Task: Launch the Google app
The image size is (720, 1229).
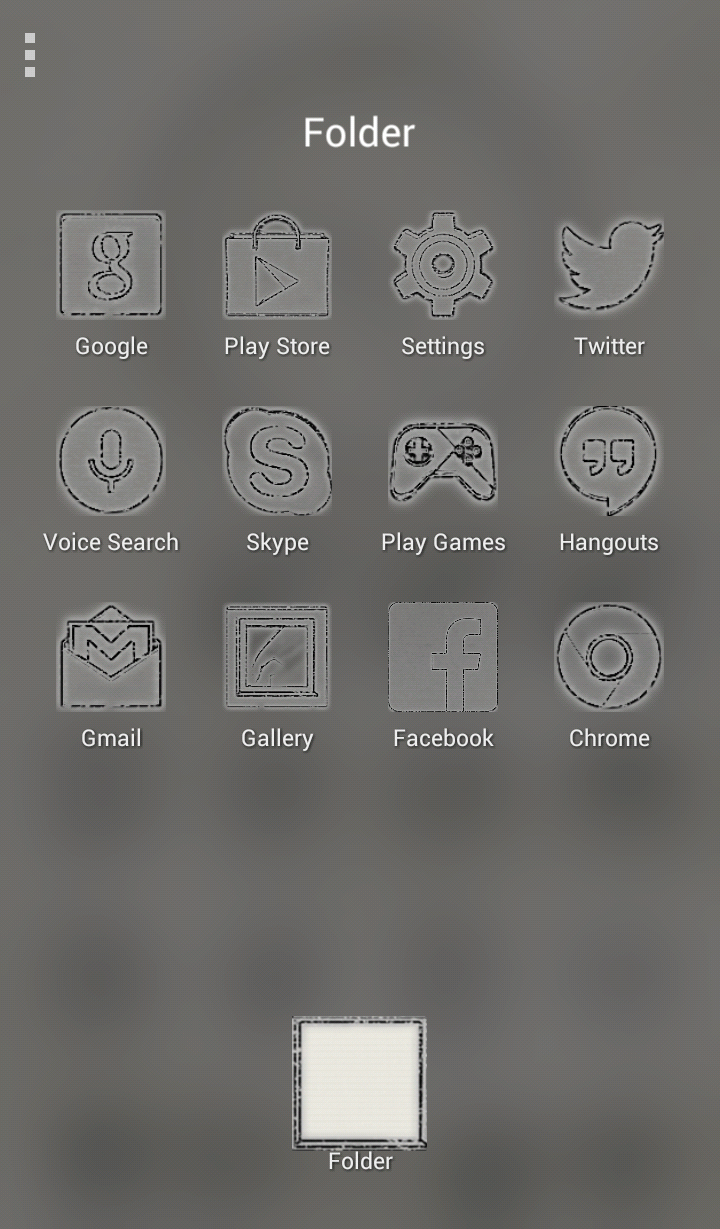Action: coord(111,264)
